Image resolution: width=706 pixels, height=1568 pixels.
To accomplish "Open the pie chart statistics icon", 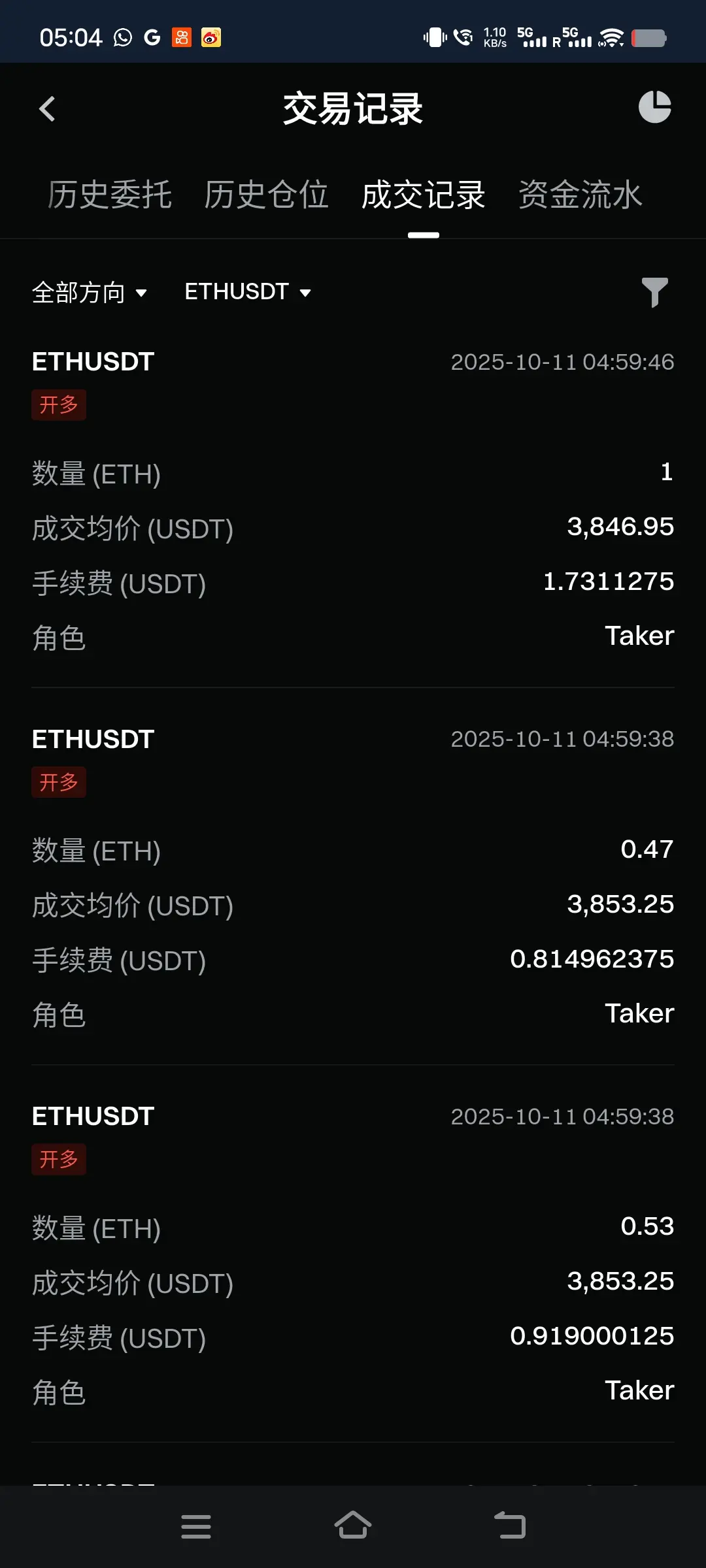I will click(654, 107).
